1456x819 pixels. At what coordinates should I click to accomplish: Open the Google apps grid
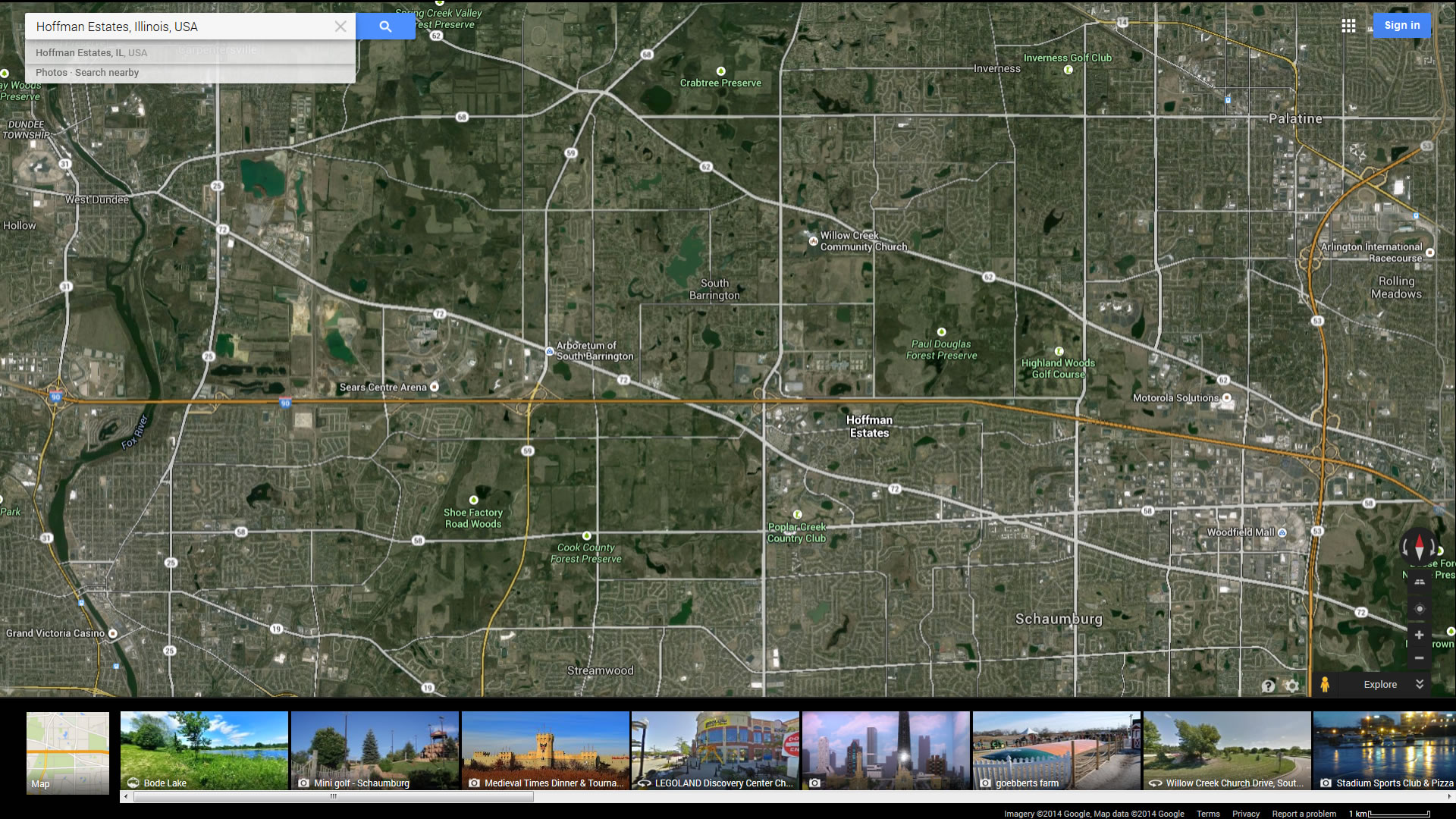1348,26
